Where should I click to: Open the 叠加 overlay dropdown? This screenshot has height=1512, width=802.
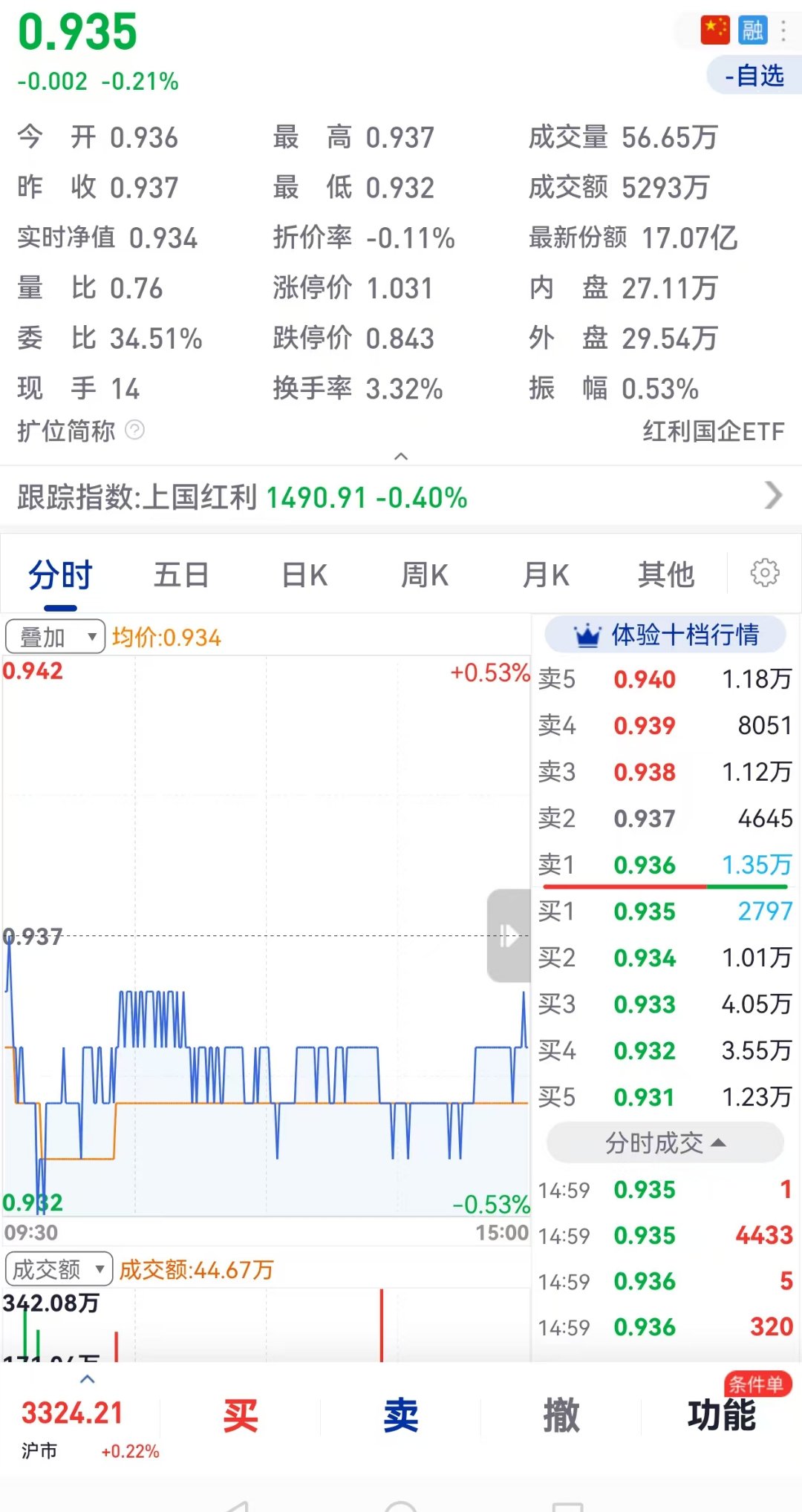(x=55, y=636)
